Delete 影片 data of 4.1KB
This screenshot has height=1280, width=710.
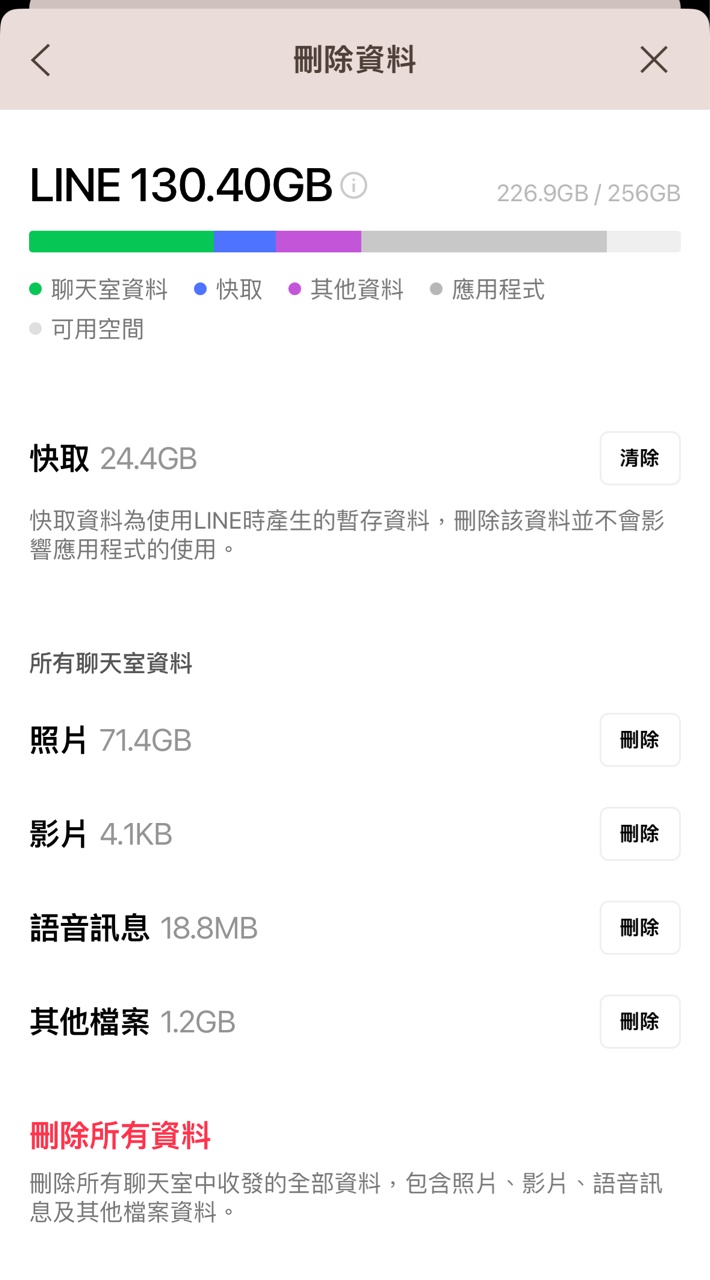click(640, 834)
